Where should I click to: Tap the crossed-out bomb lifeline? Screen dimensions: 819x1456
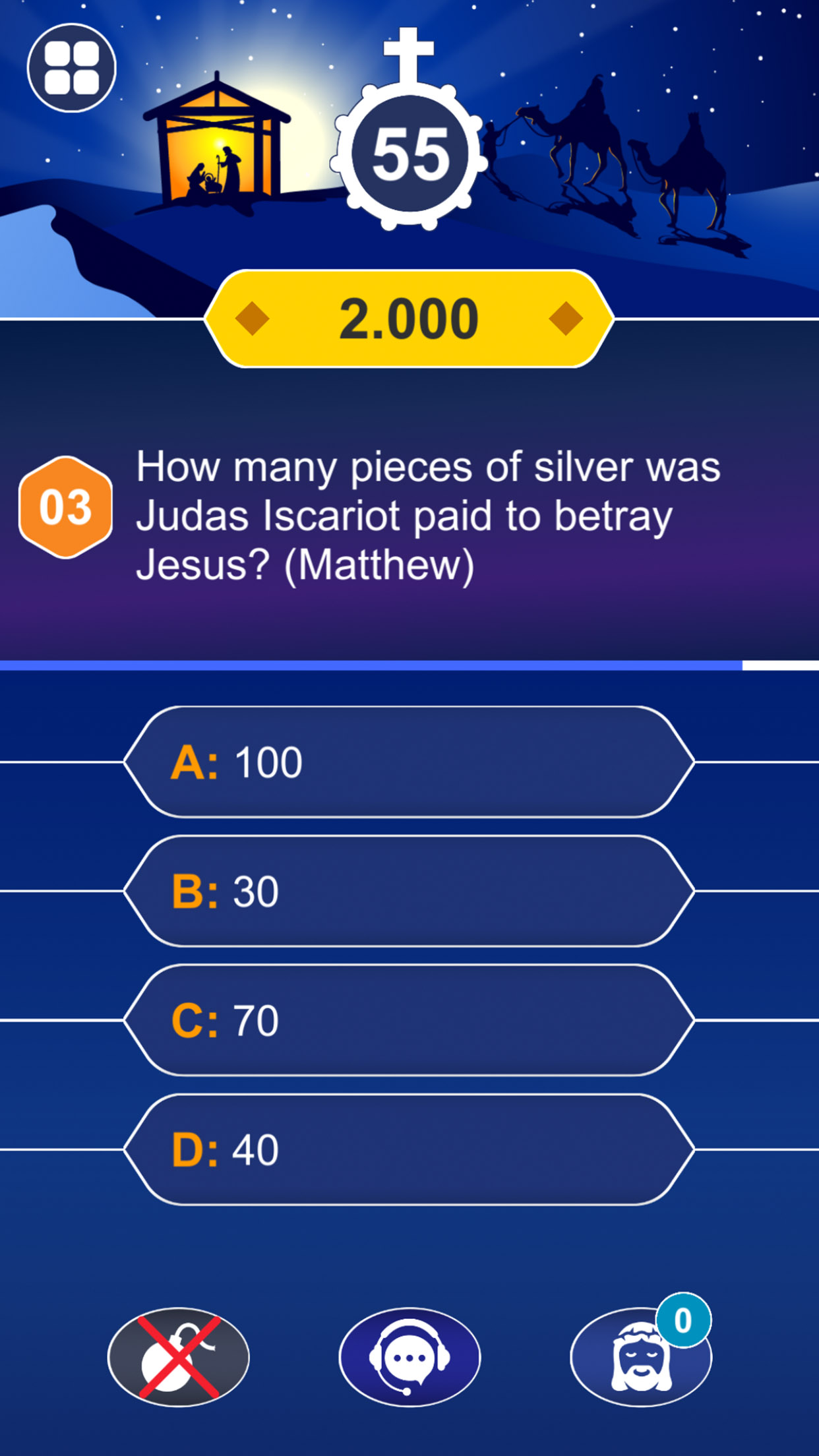pos(179,1357)
